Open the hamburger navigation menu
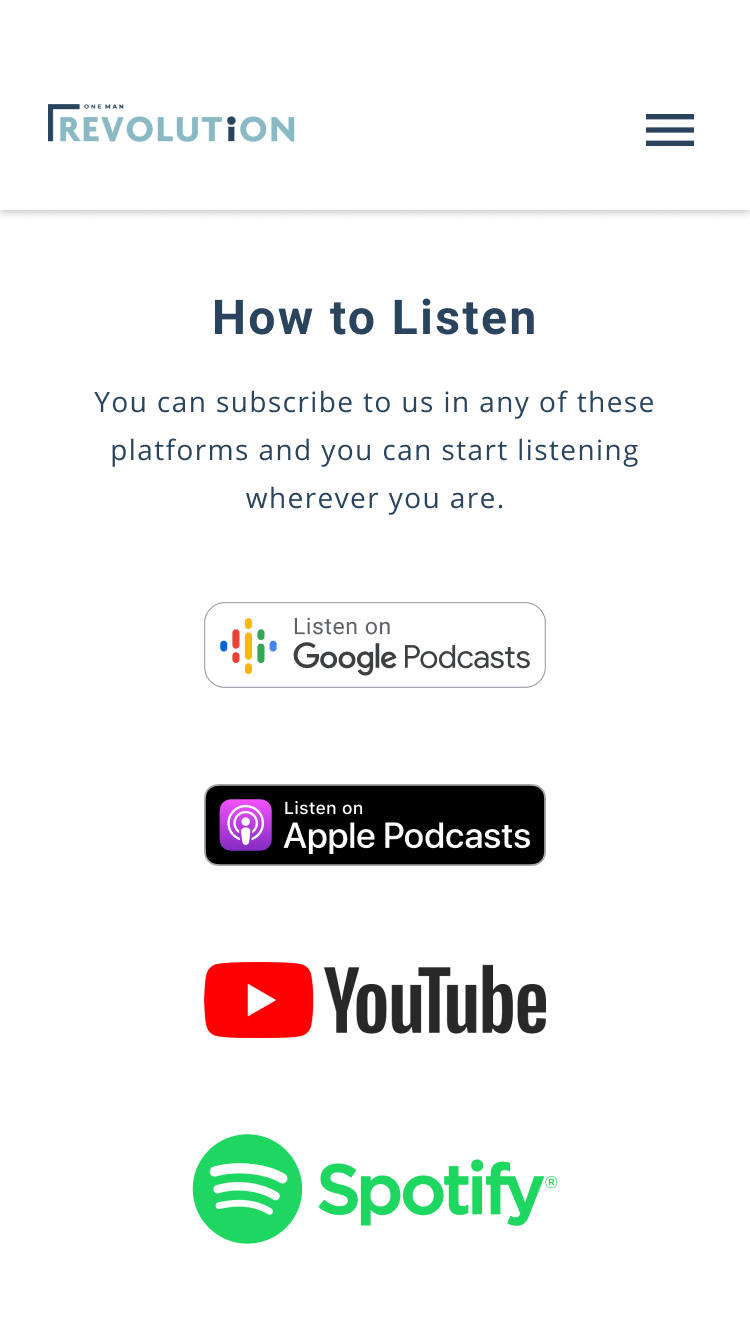Image resolution: width=750 pixels, height=1334 pixels. coord(669,130)
